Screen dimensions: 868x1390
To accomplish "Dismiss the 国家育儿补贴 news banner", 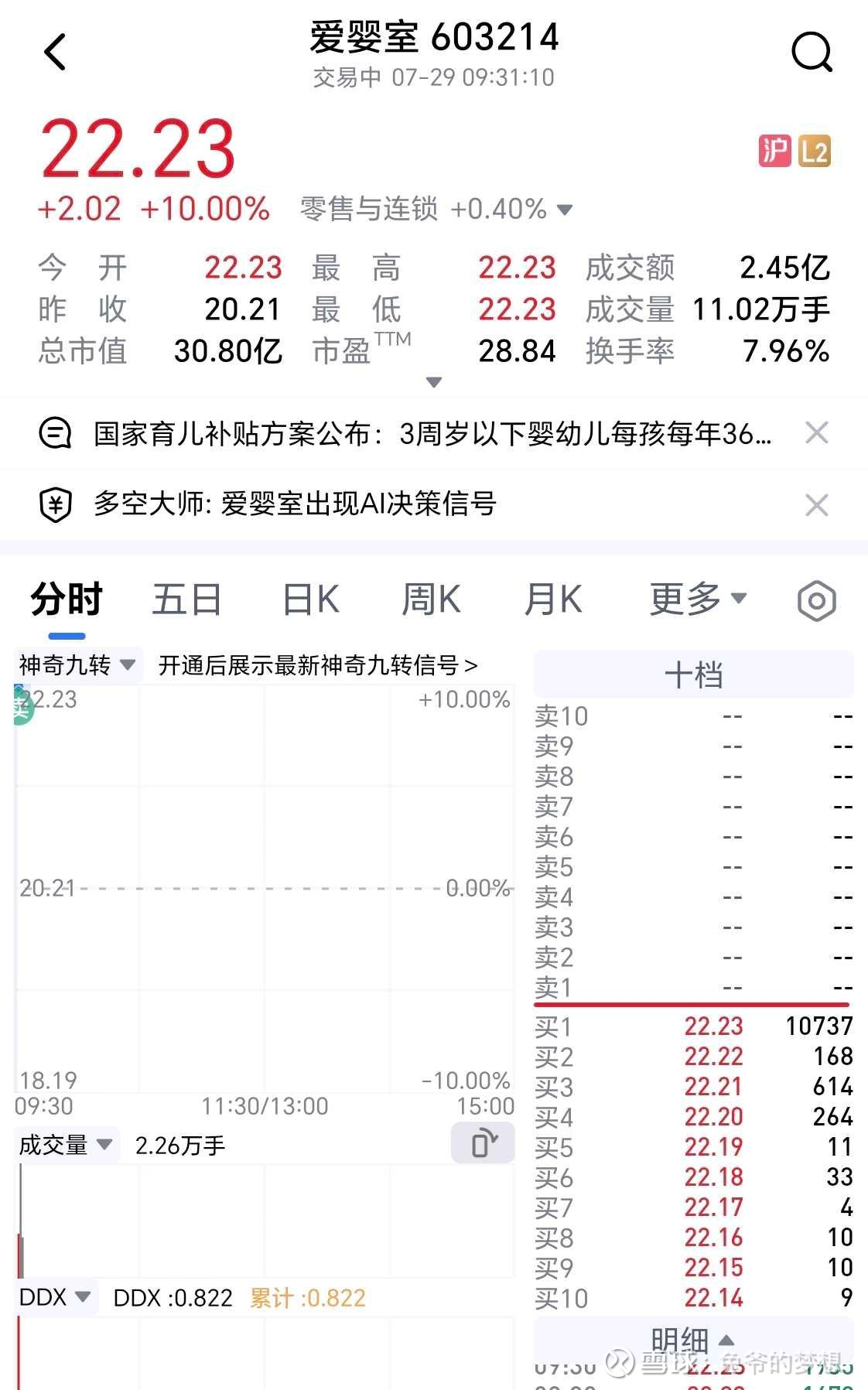I will (x=817, y=433).
